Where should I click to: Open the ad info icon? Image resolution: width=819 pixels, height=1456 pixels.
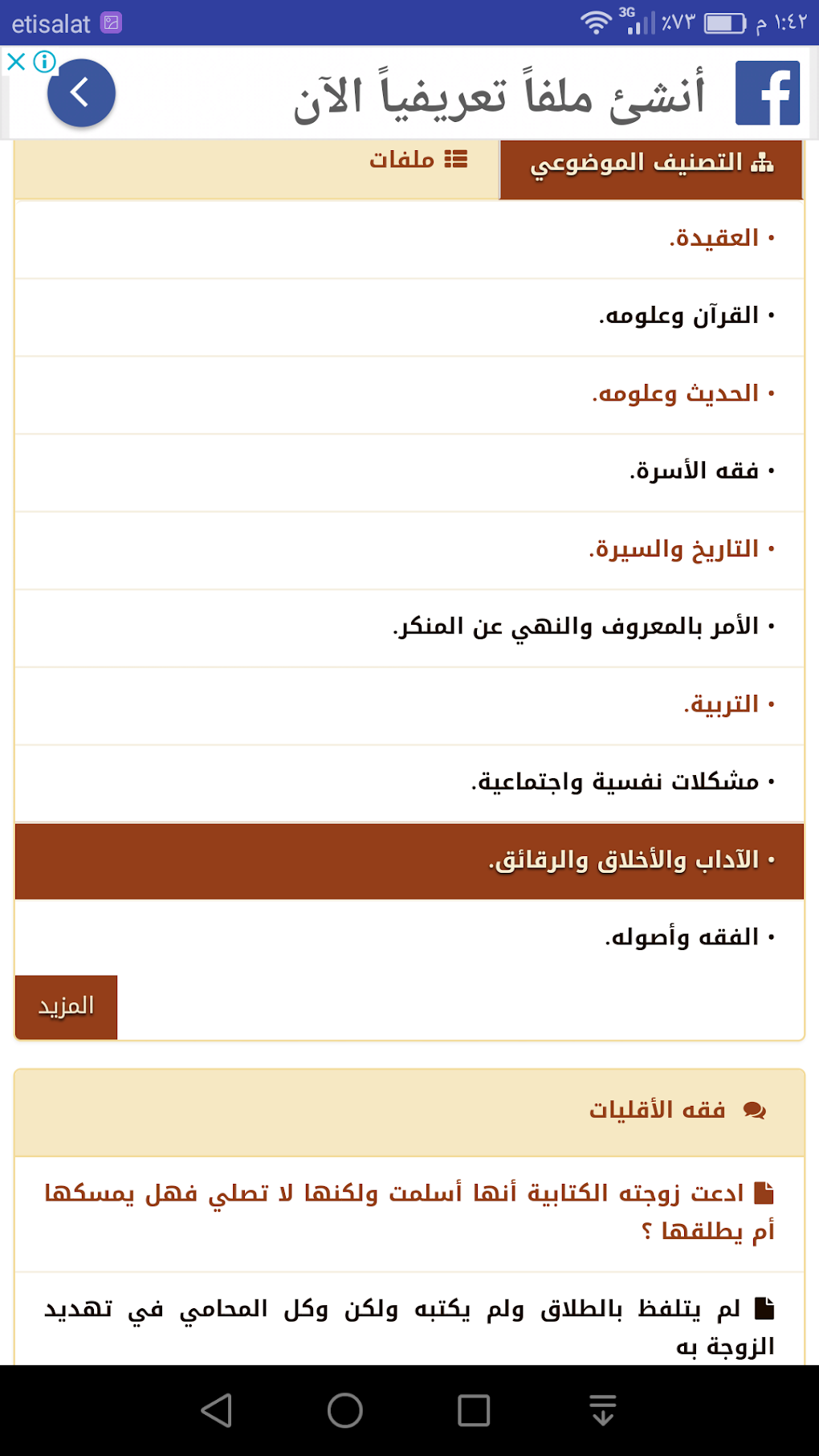[44, 62]
